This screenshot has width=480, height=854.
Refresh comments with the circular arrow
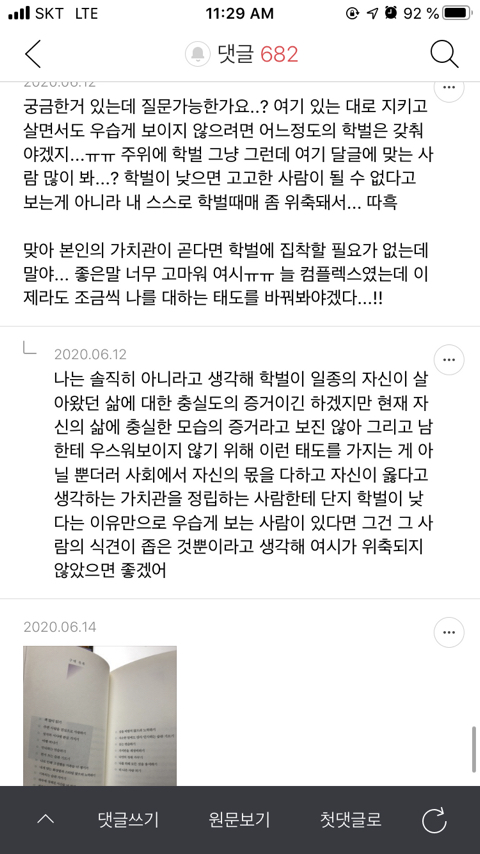pyautogui.click(x=434, y=820)
